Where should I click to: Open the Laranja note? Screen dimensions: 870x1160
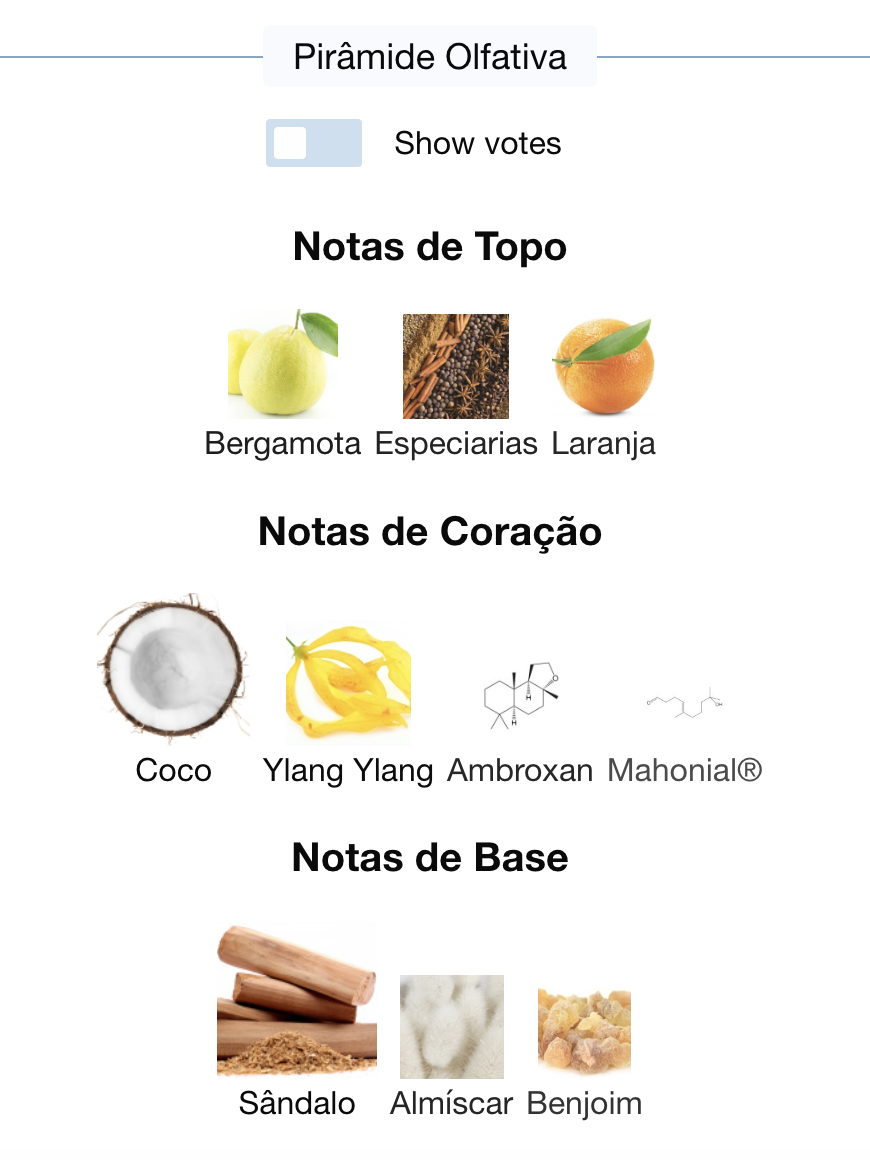(603, 366)
